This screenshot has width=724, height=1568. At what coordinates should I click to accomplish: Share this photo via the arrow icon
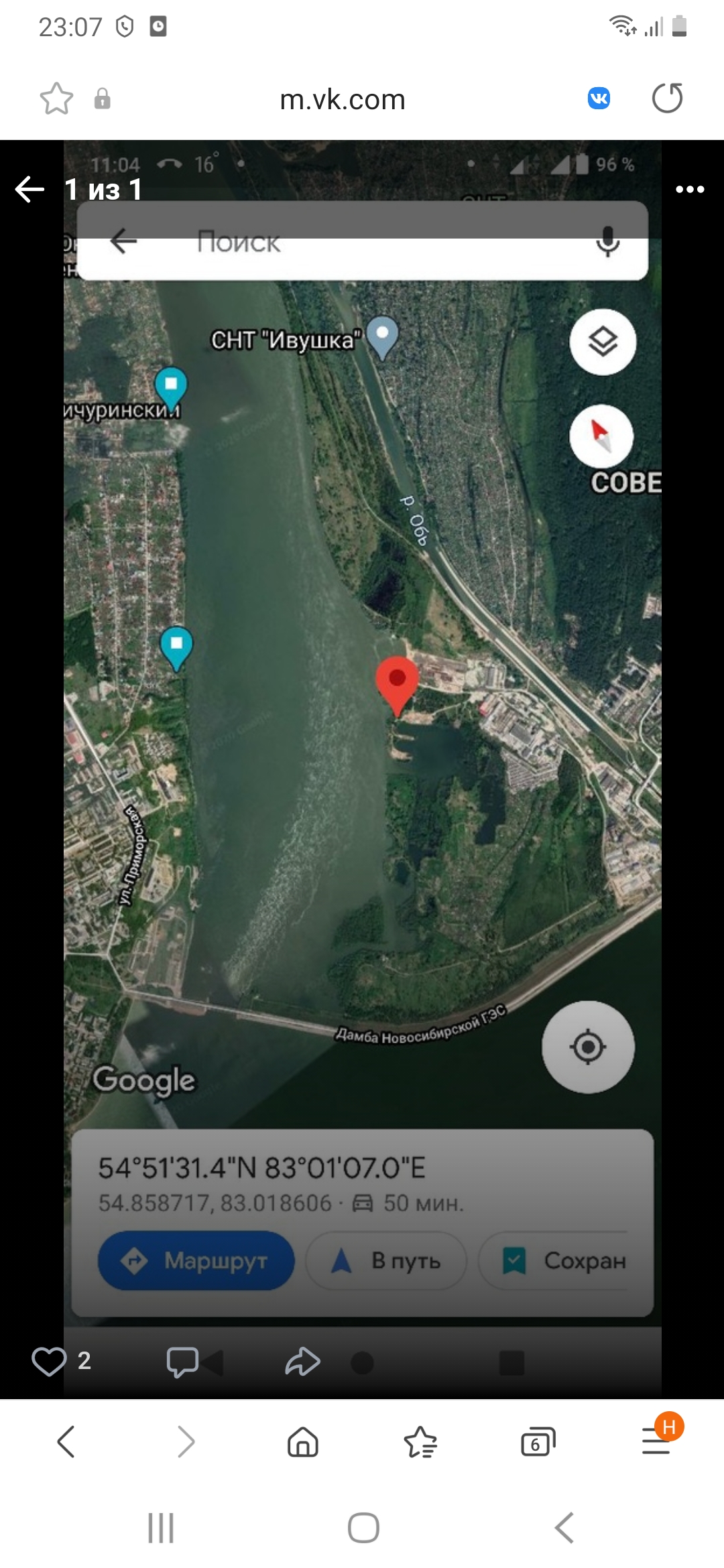point(302,1361)
